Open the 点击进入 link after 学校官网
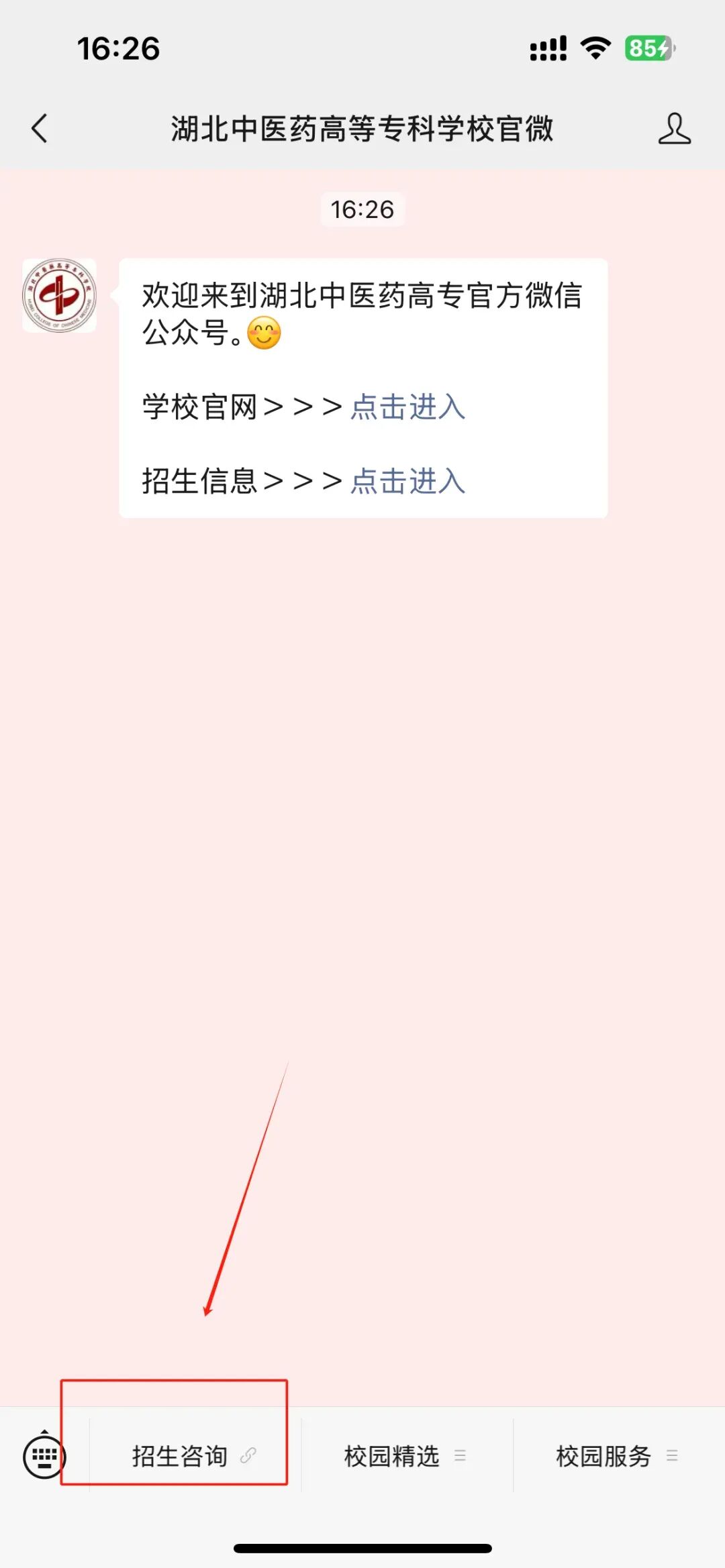This screenshot has width=725, height=1568. (x=407, y=407)
